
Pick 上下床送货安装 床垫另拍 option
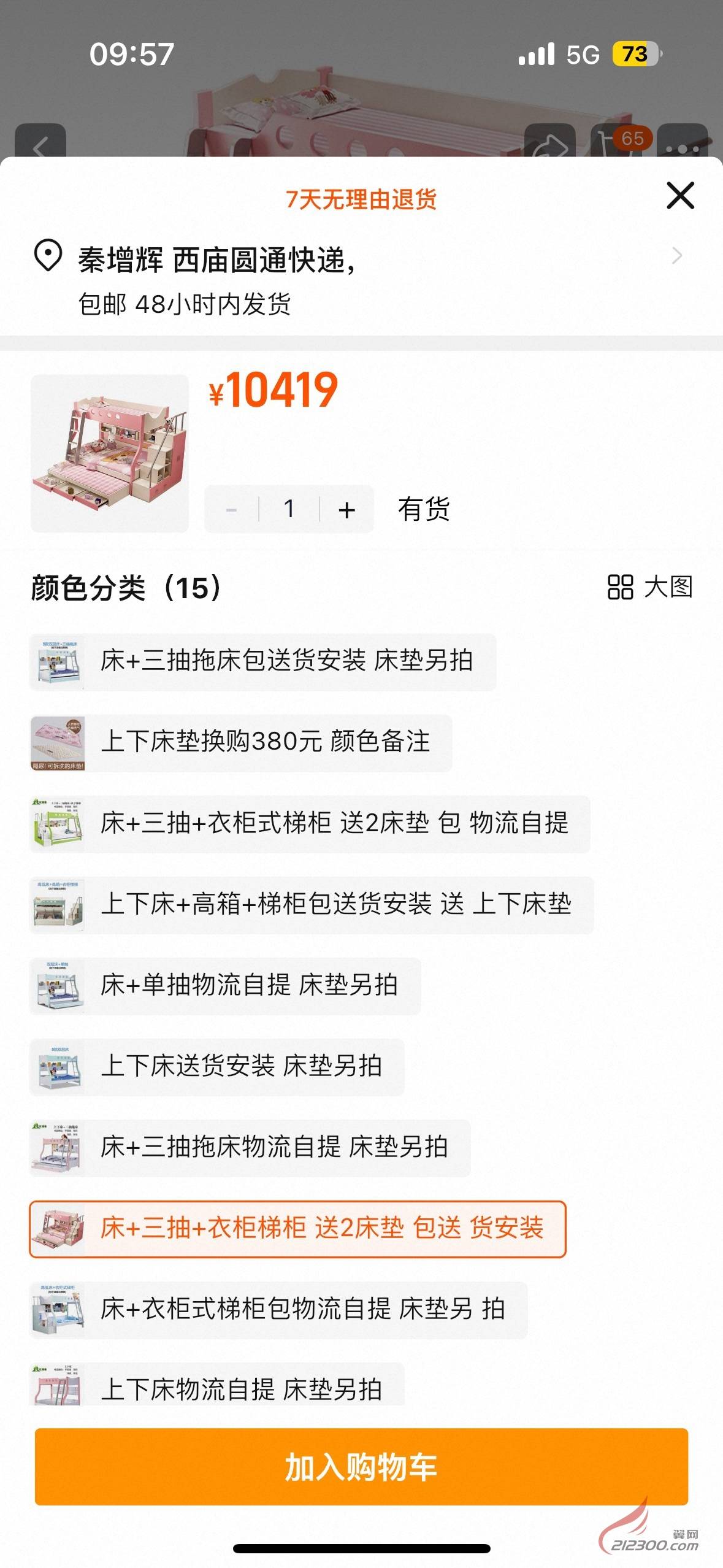tap(216, 1066)
